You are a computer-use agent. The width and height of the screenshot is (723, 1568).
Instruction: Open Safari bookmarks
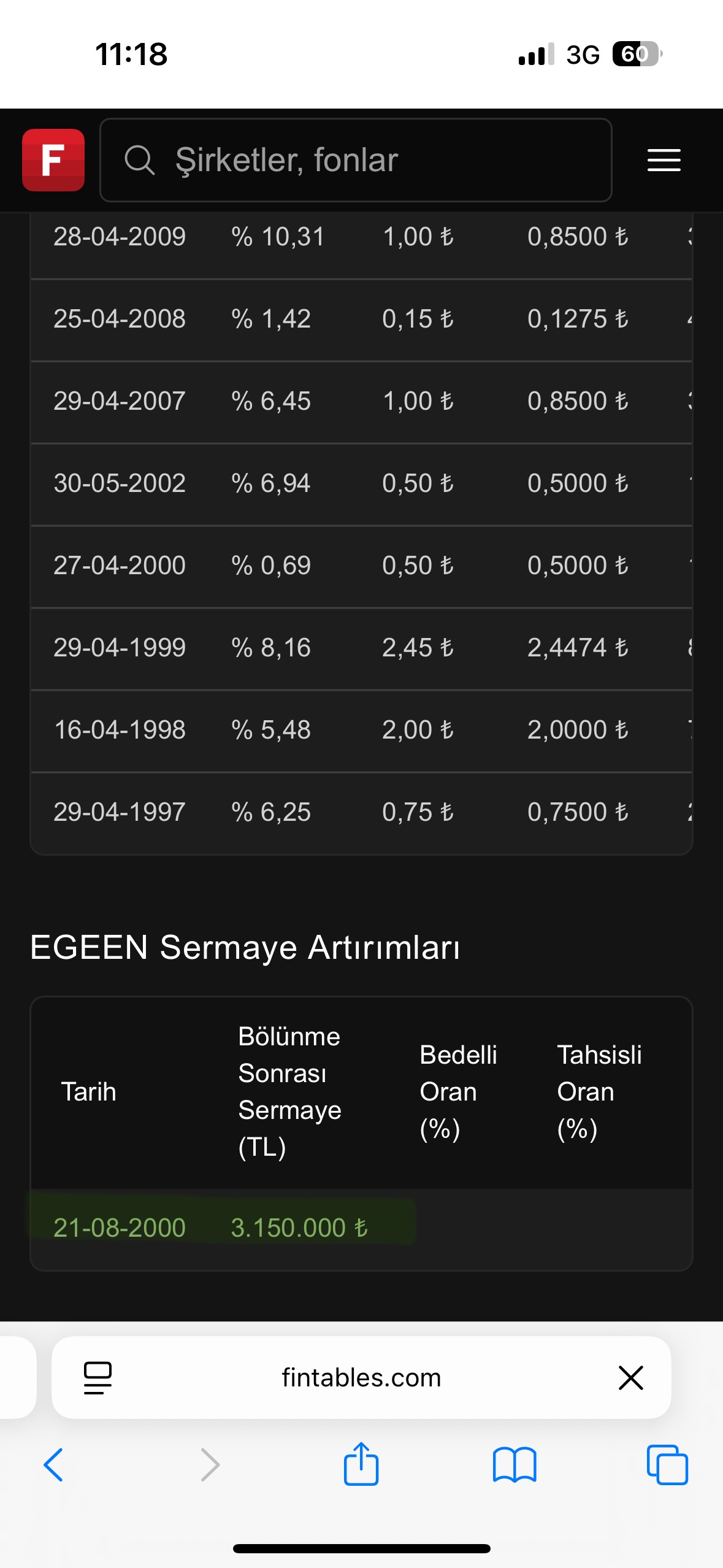[x=515, y=1465]
